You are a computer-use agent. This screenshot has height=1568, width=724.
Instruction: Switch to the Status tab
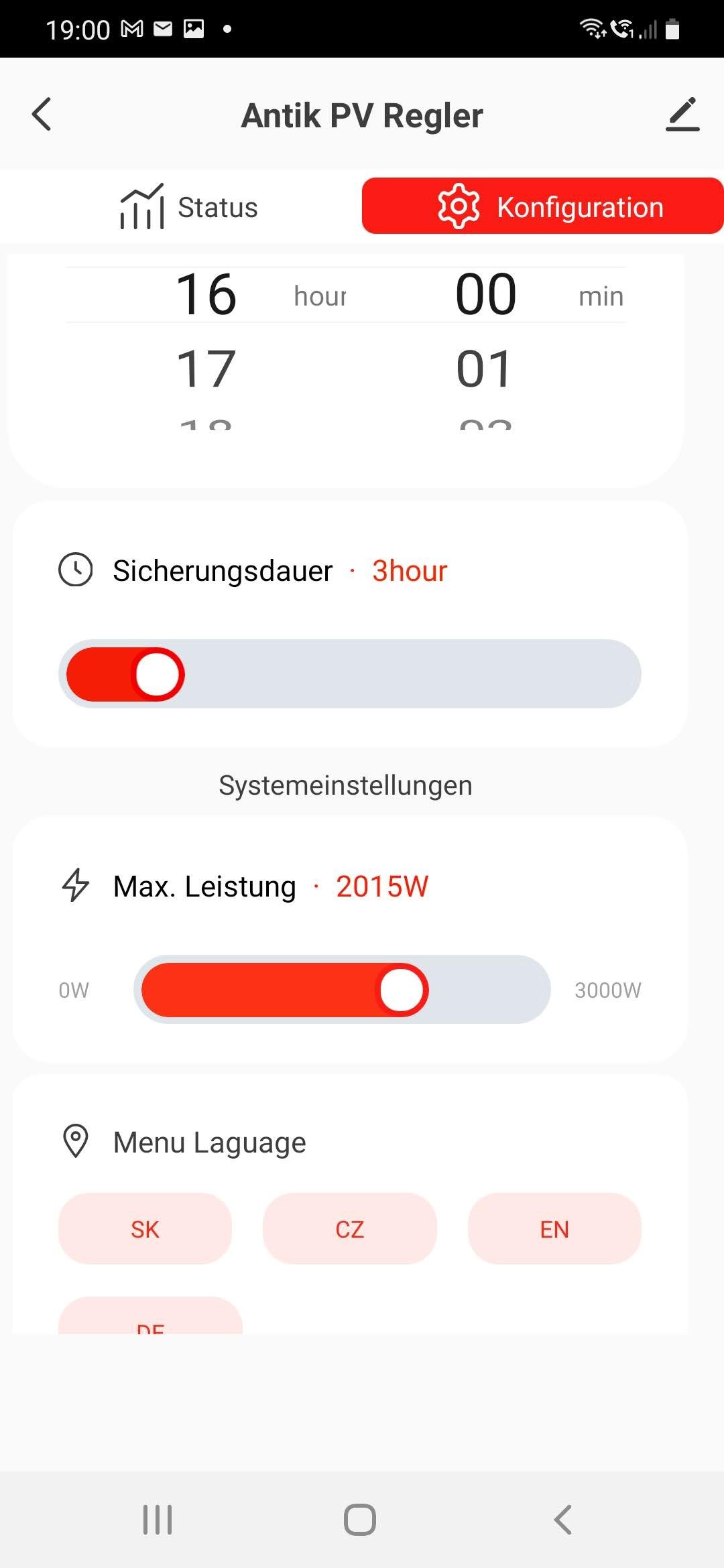tap(189, 207)
